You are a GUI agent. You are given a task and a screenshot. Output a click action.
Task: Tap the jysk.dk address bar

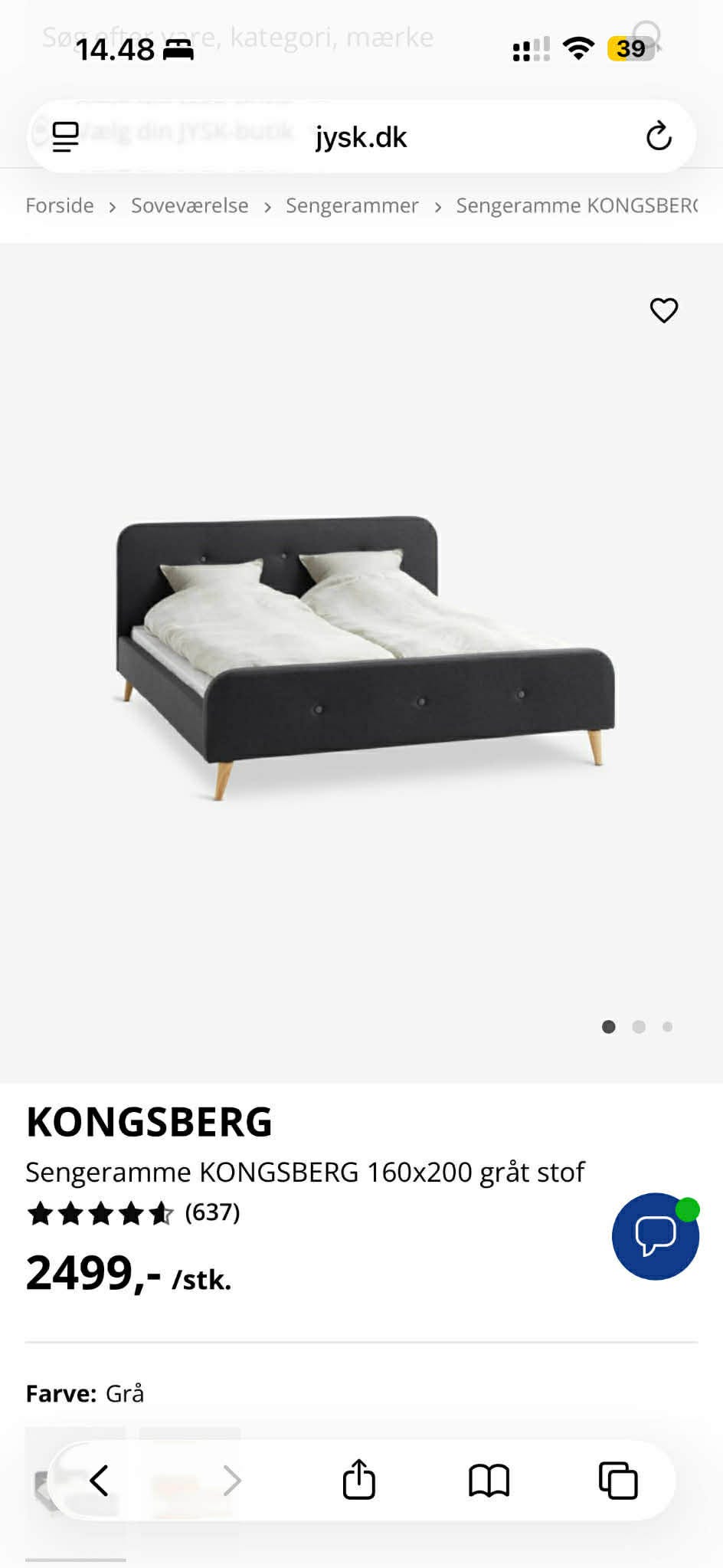click(x=361, y=137)
